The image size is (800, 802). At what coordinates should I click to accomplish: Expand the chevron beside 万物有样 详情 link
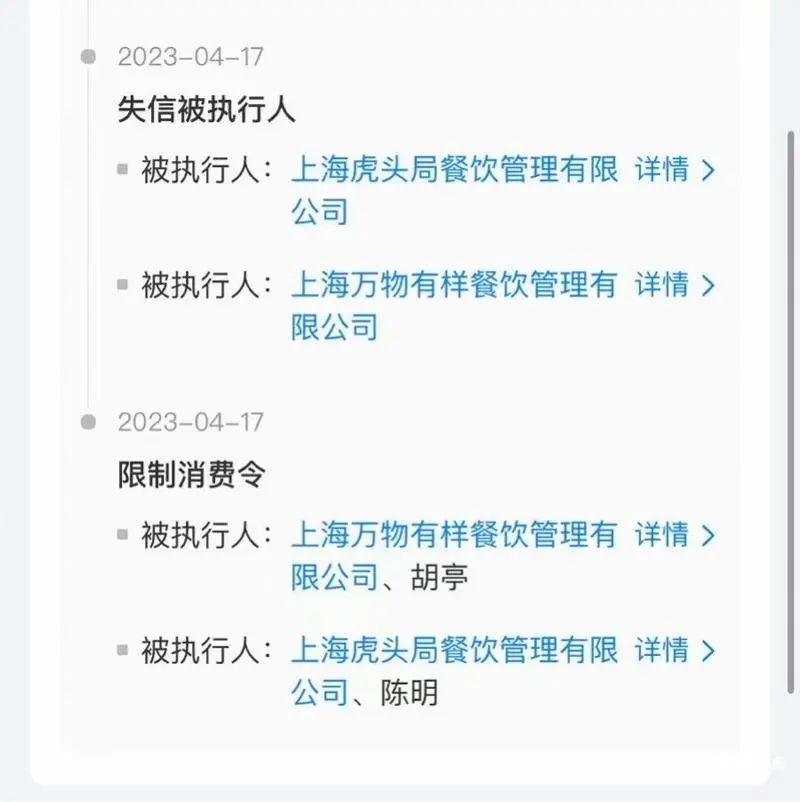(707, 285)
